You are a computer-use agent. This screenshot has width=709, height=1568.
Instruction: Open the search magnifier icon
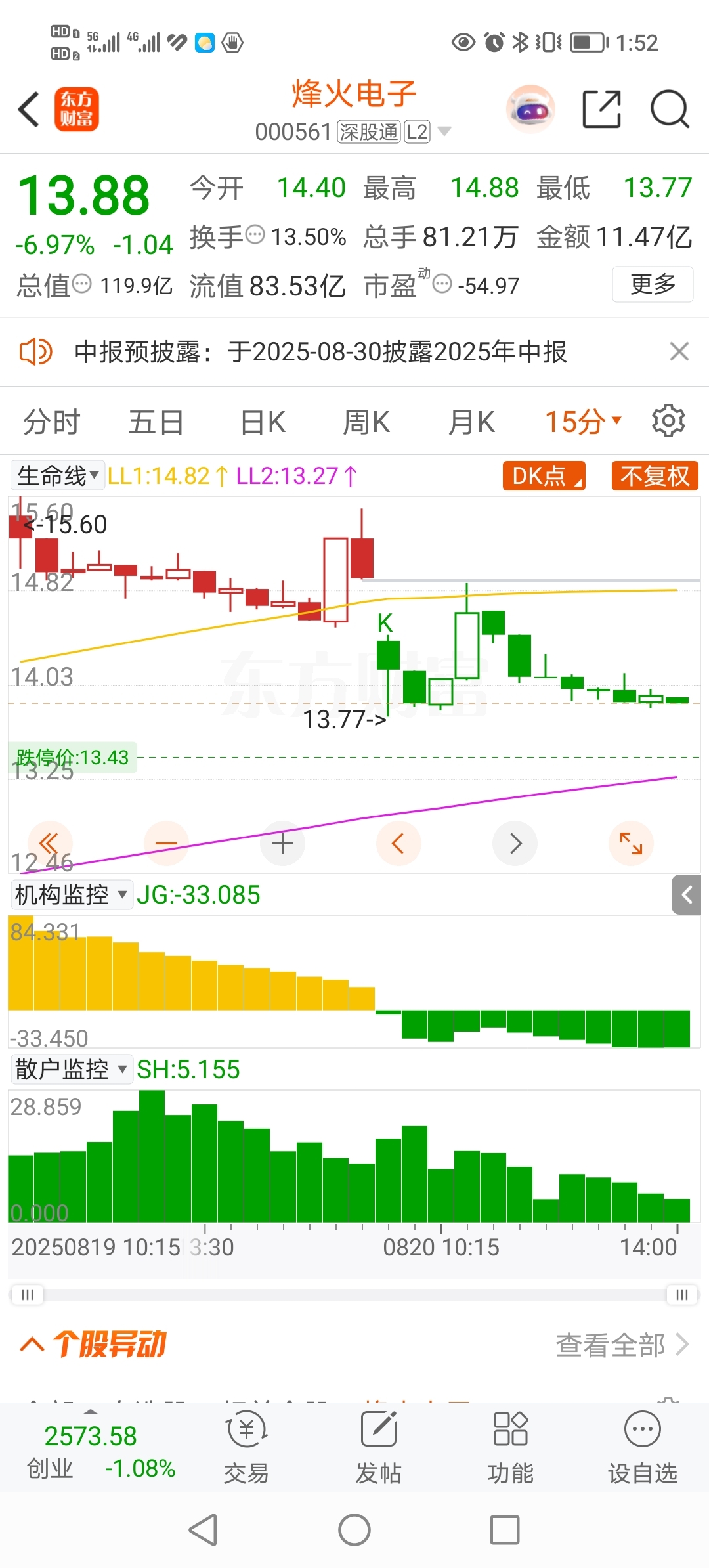coord(669,109)
